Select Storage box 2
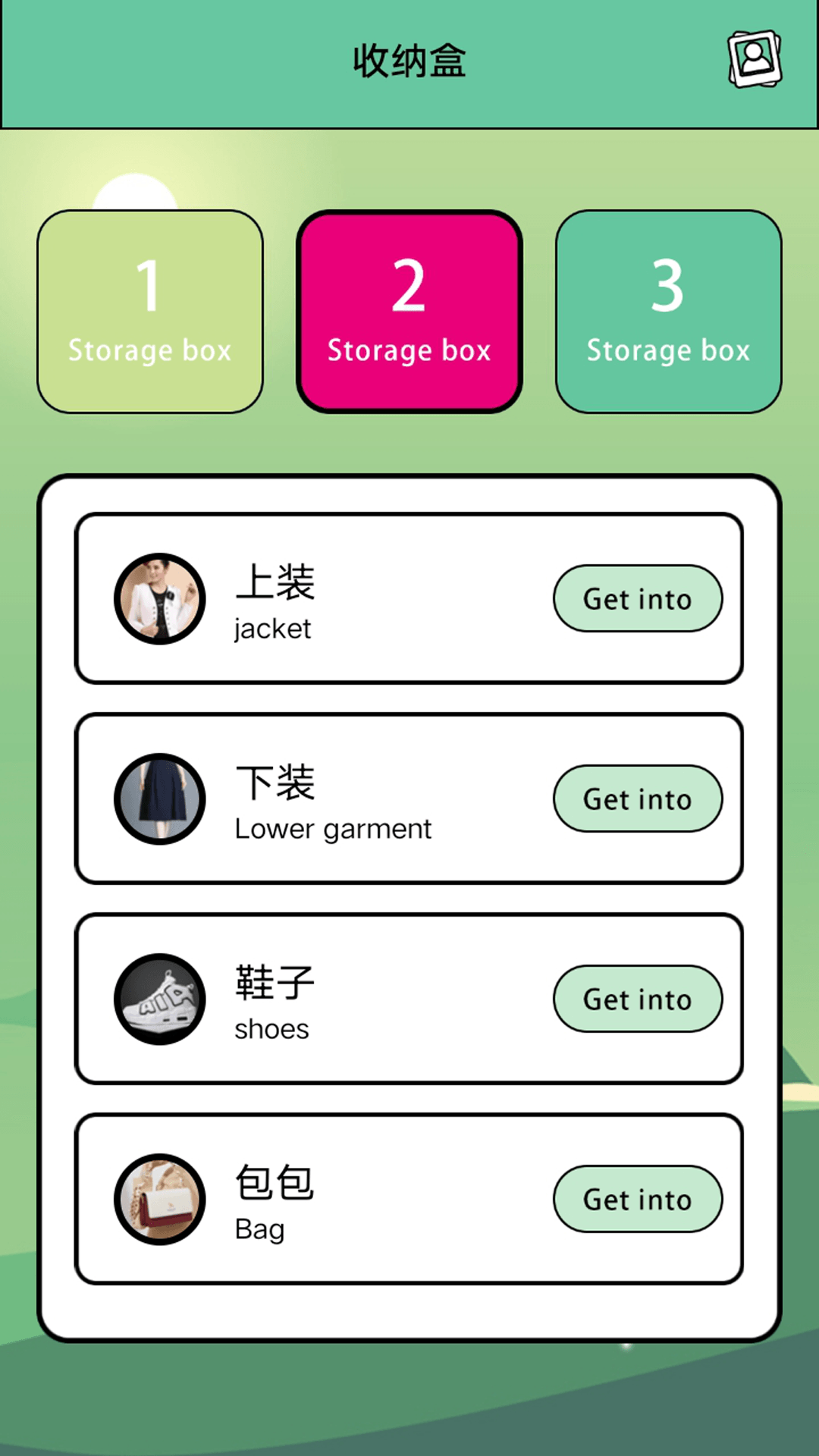819x1456 pixels. [409, 312]
